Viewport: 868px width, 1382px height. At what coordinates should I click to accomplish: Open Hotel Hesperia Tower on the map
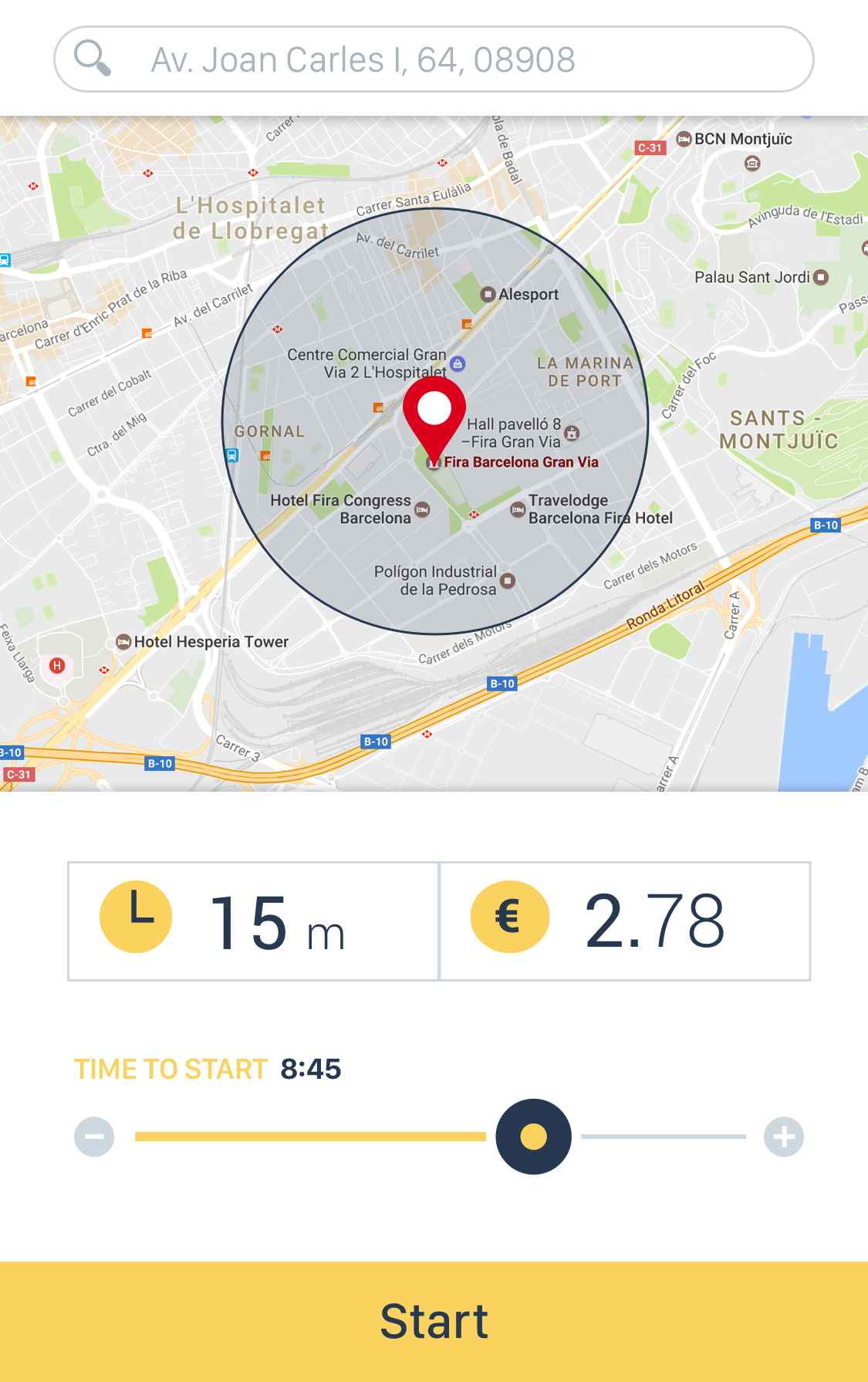[123, 642]
